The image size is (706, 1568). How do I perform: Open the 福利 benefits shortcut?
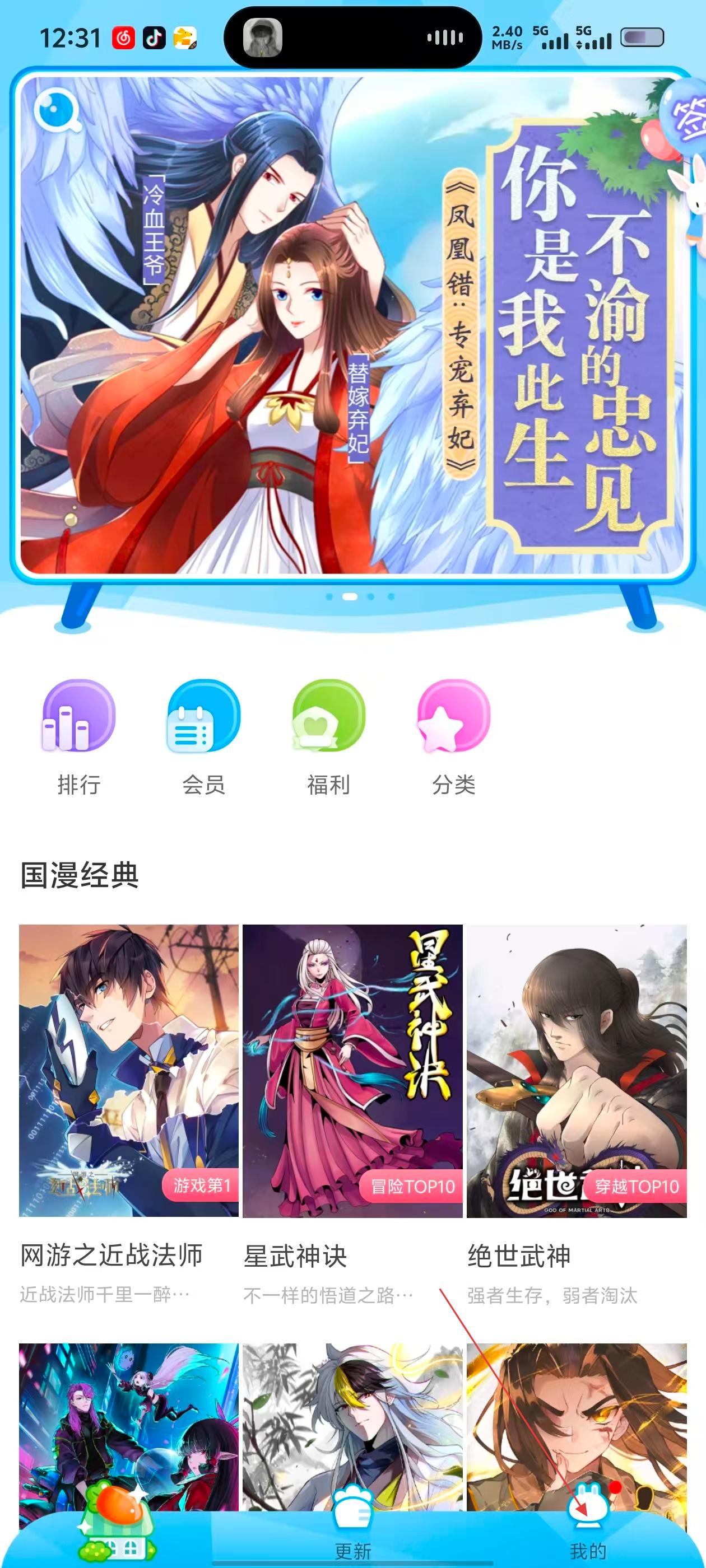coord(329,735)
